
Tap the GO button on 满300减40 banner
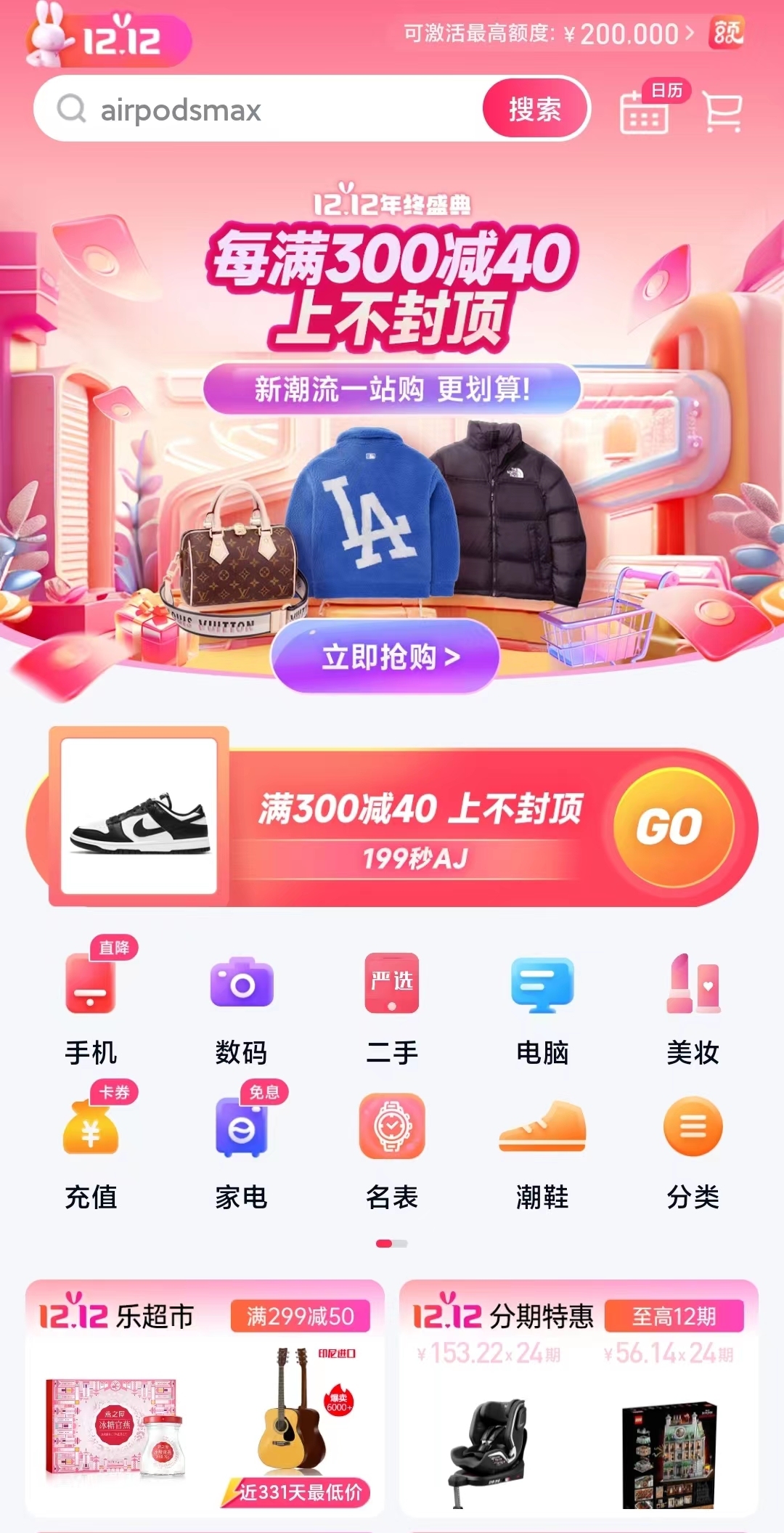point(672,827)
